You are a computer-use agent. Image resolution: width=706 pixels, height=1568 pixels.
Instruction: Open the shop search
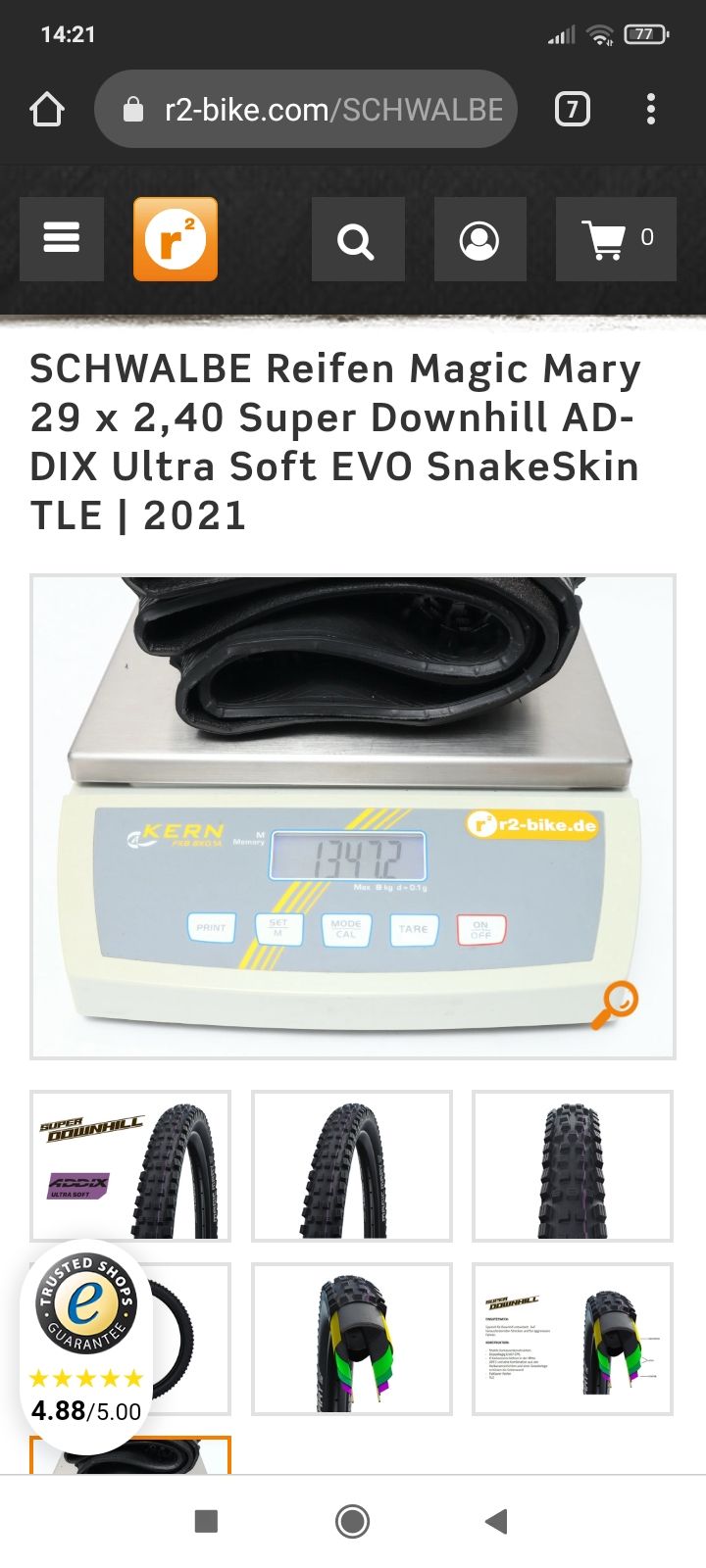pyautogui.click(x=358, y=239)
